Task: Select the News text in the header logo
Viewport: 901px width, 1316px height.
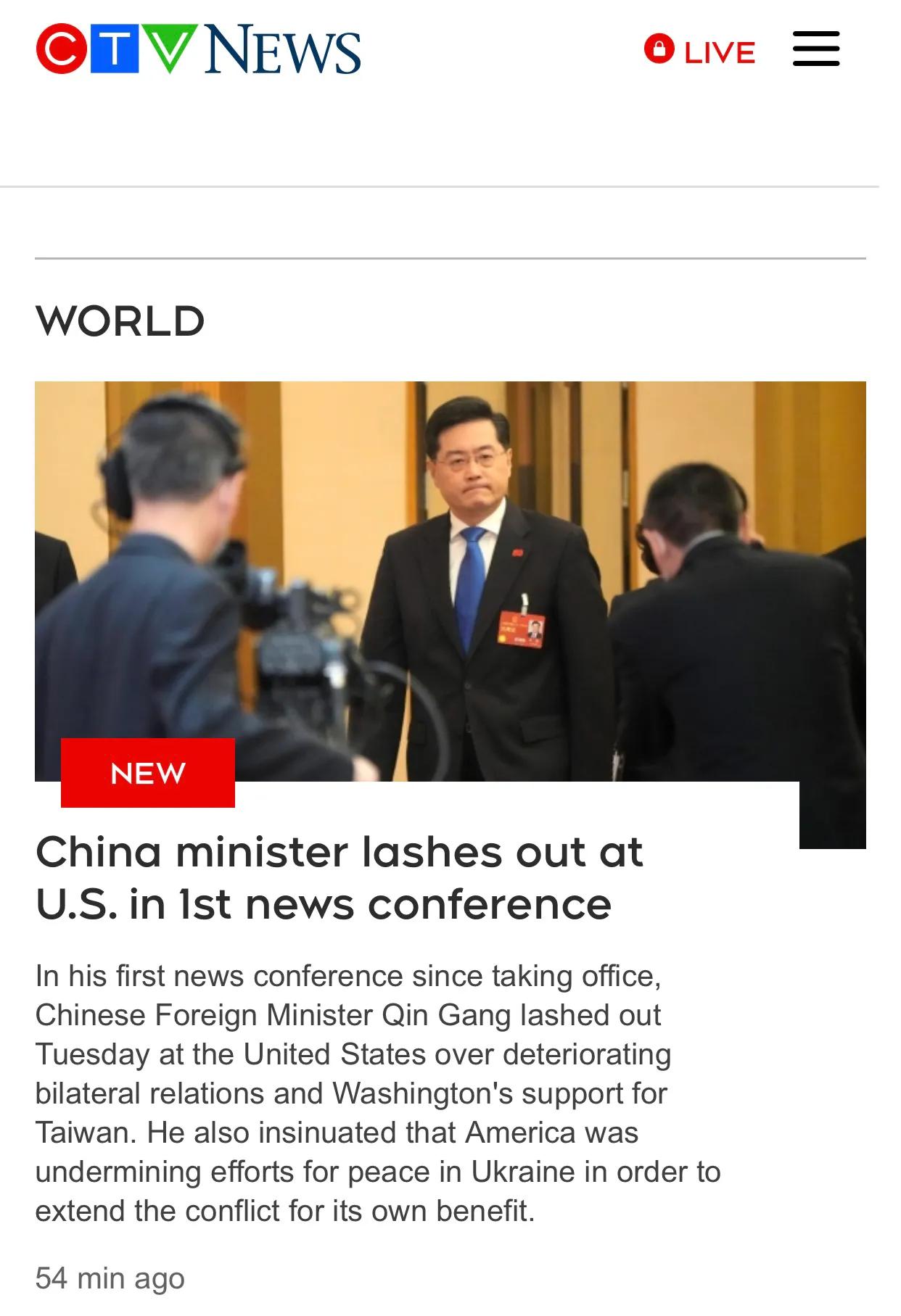Action: pos(279,51)
